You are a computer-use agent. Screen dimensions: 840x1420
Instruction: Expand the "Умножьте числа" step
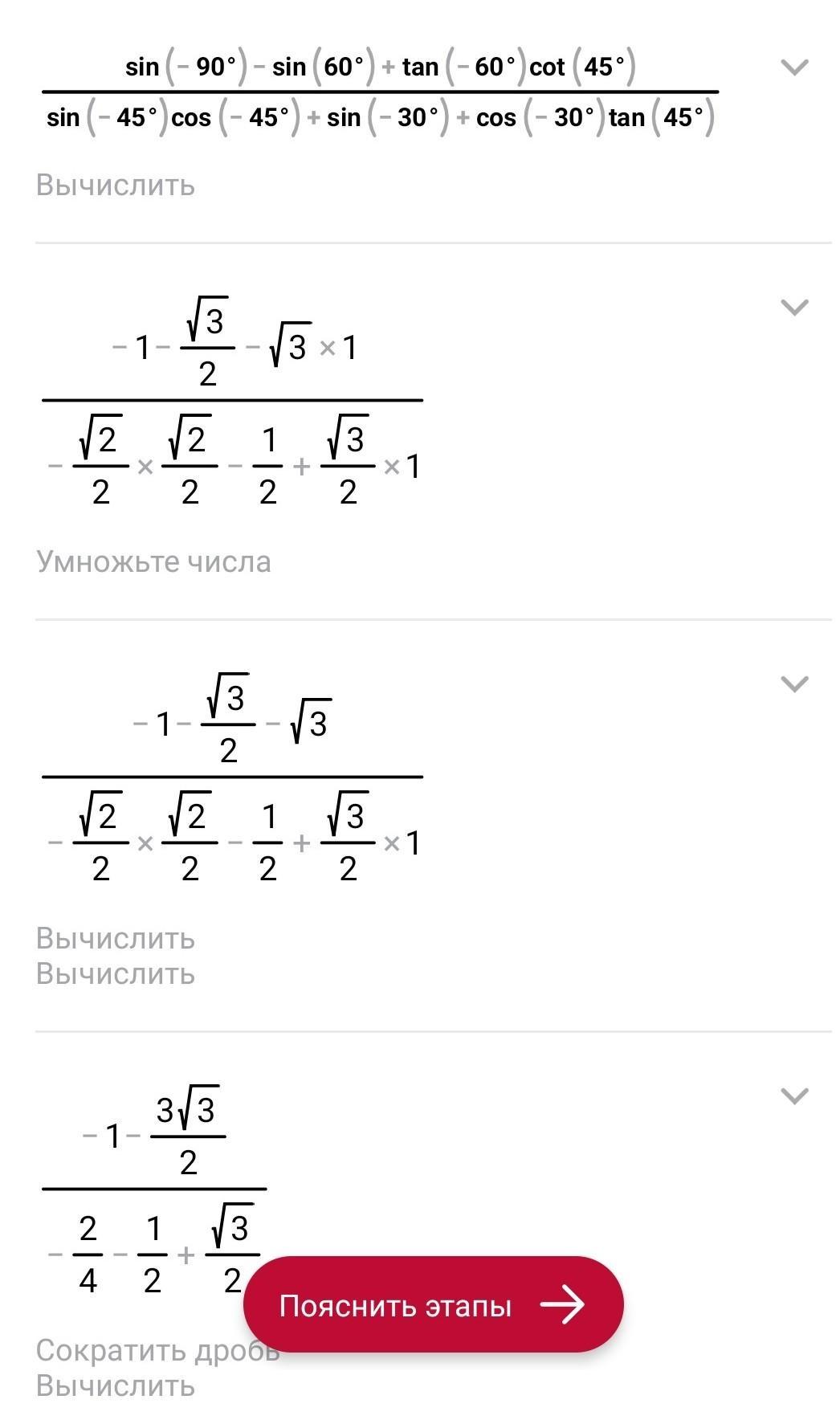pyautogui.click(x=793, y=308)
